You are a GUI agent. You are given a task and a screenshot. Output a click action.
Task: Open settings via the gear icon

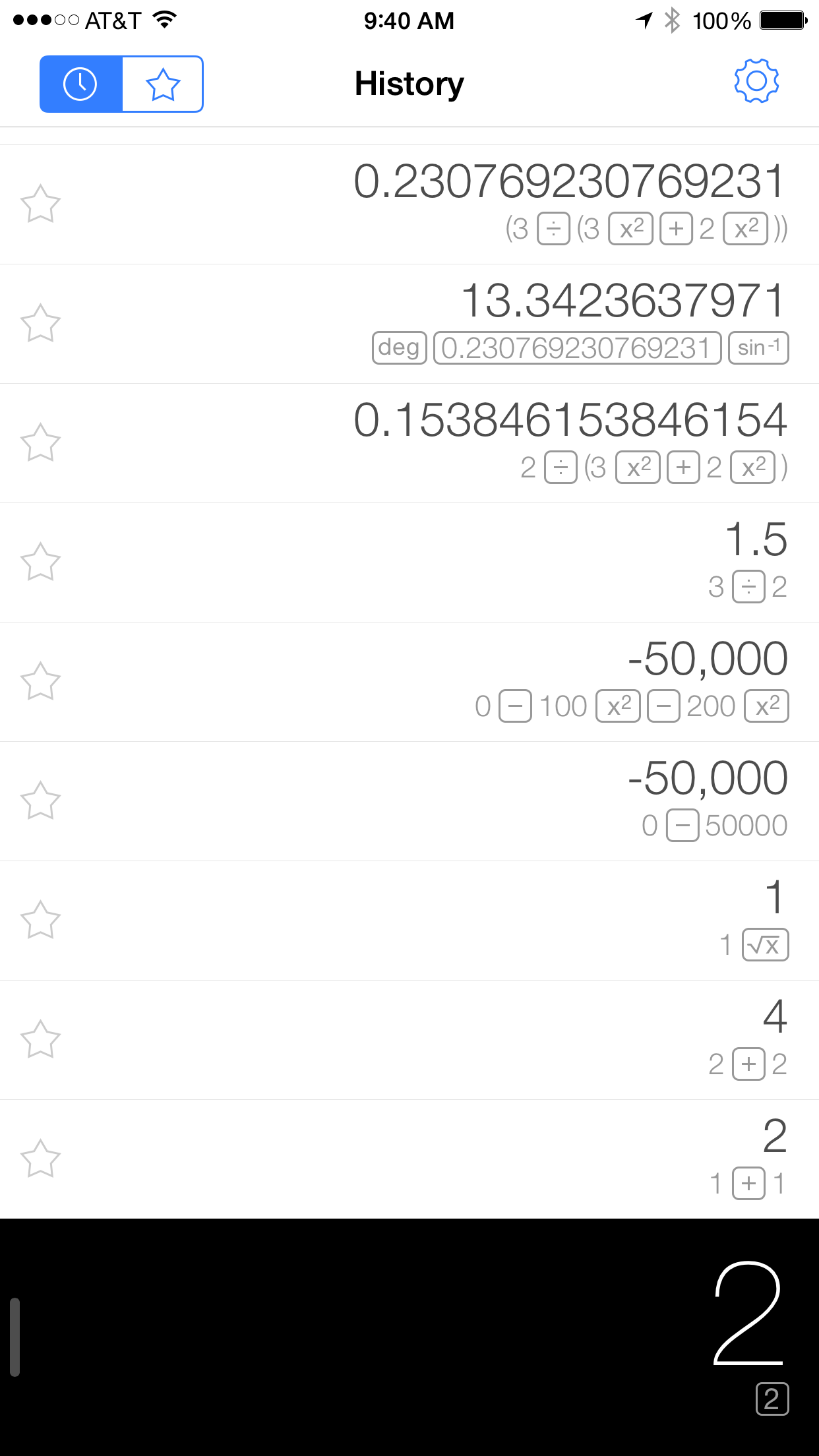point(756,81)
